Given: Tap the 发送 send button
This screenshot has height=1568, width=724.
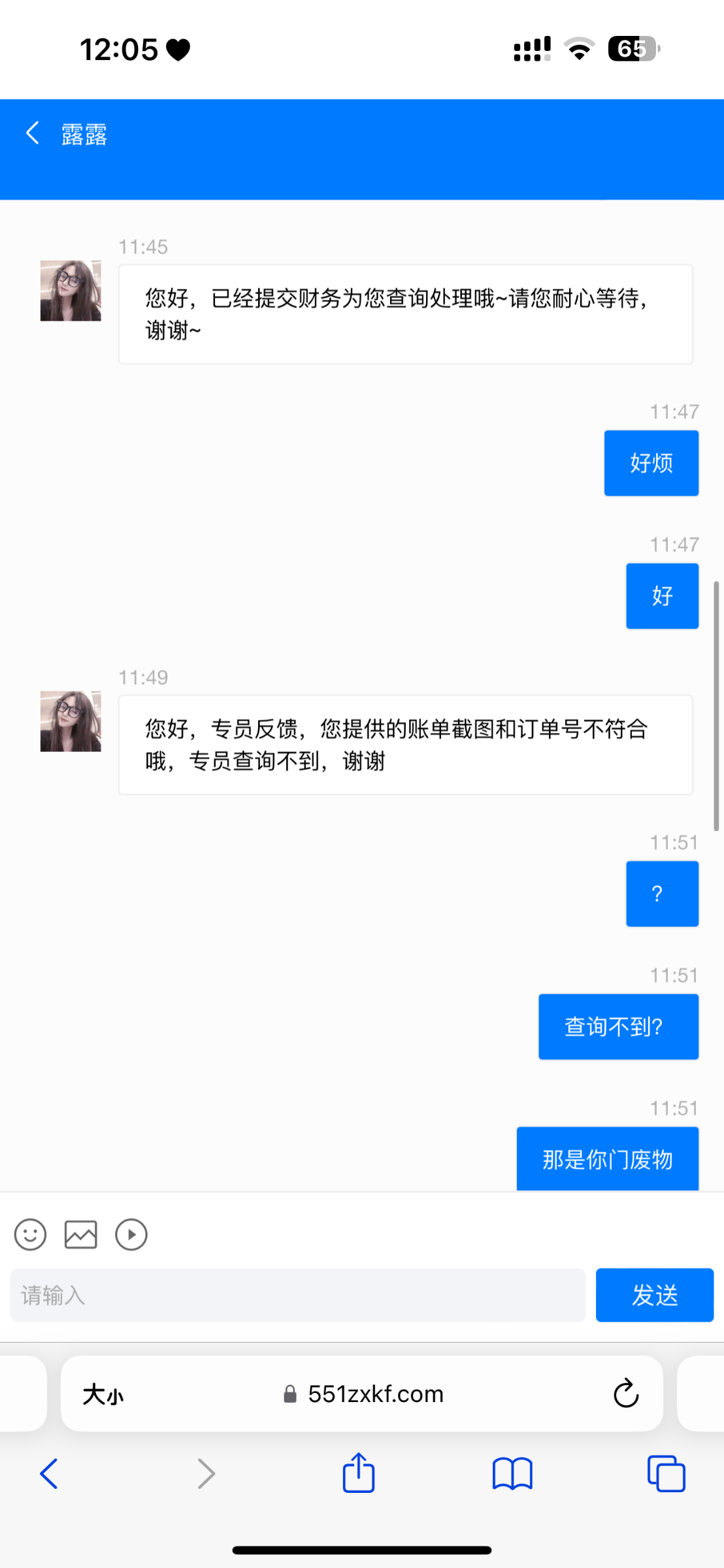Looking at the screenshot, I should click(654, 1295).
